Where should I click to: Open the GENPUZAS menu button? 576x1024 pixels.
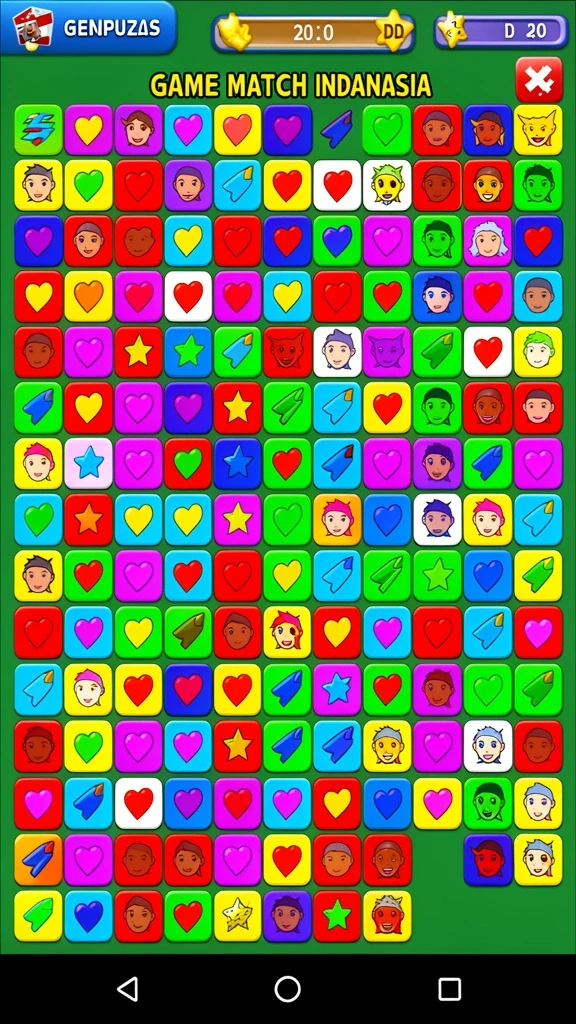pos(88,27)
